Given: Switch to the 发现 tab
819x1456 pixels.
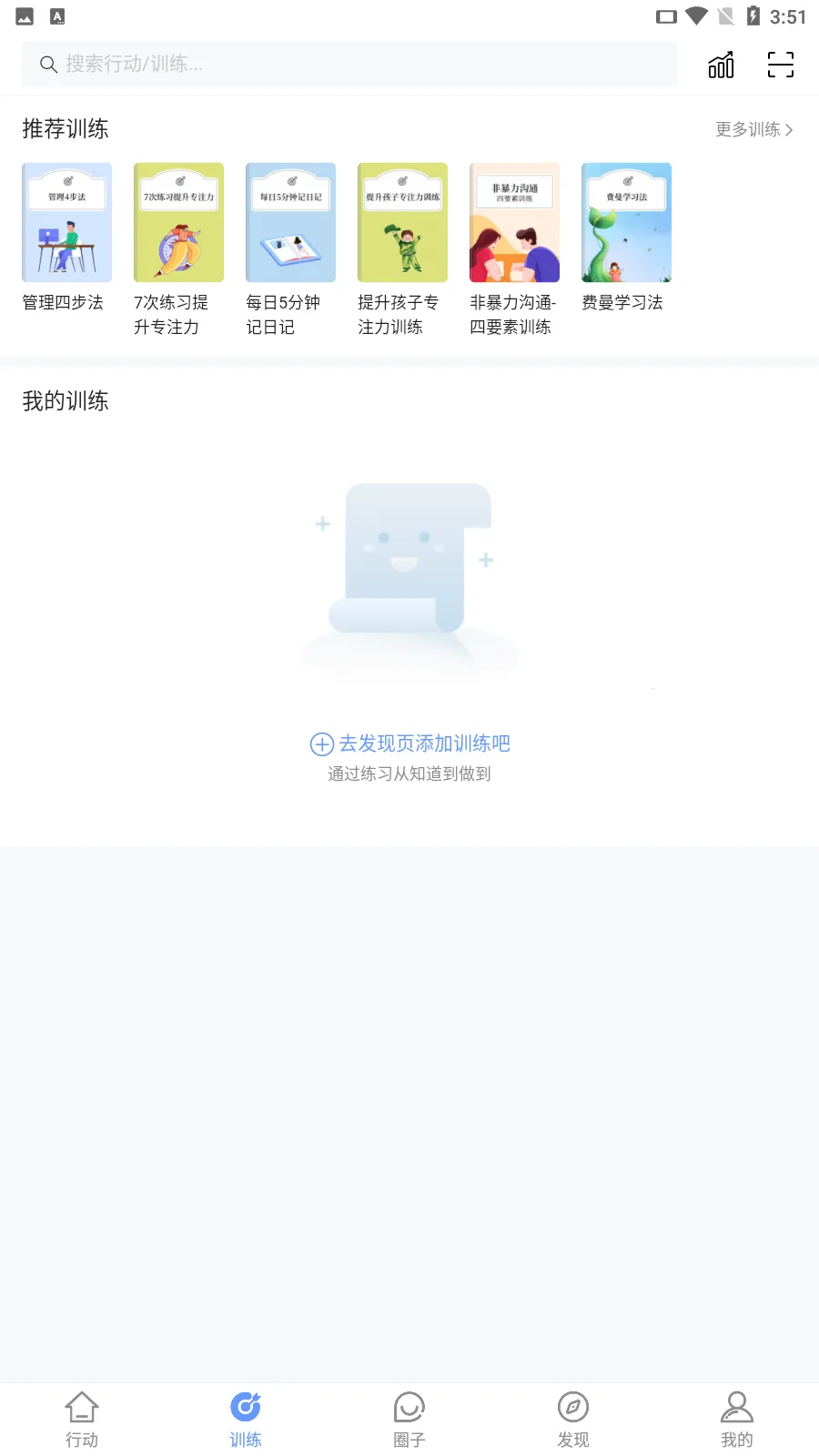Looking at the screenshot, I should pyautogui.click(x=573, y=1419).
